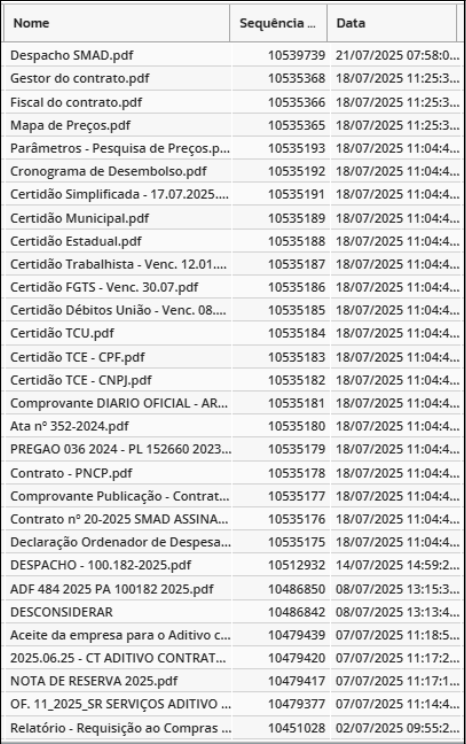Sort by the Sequência column header

[279, 23]
